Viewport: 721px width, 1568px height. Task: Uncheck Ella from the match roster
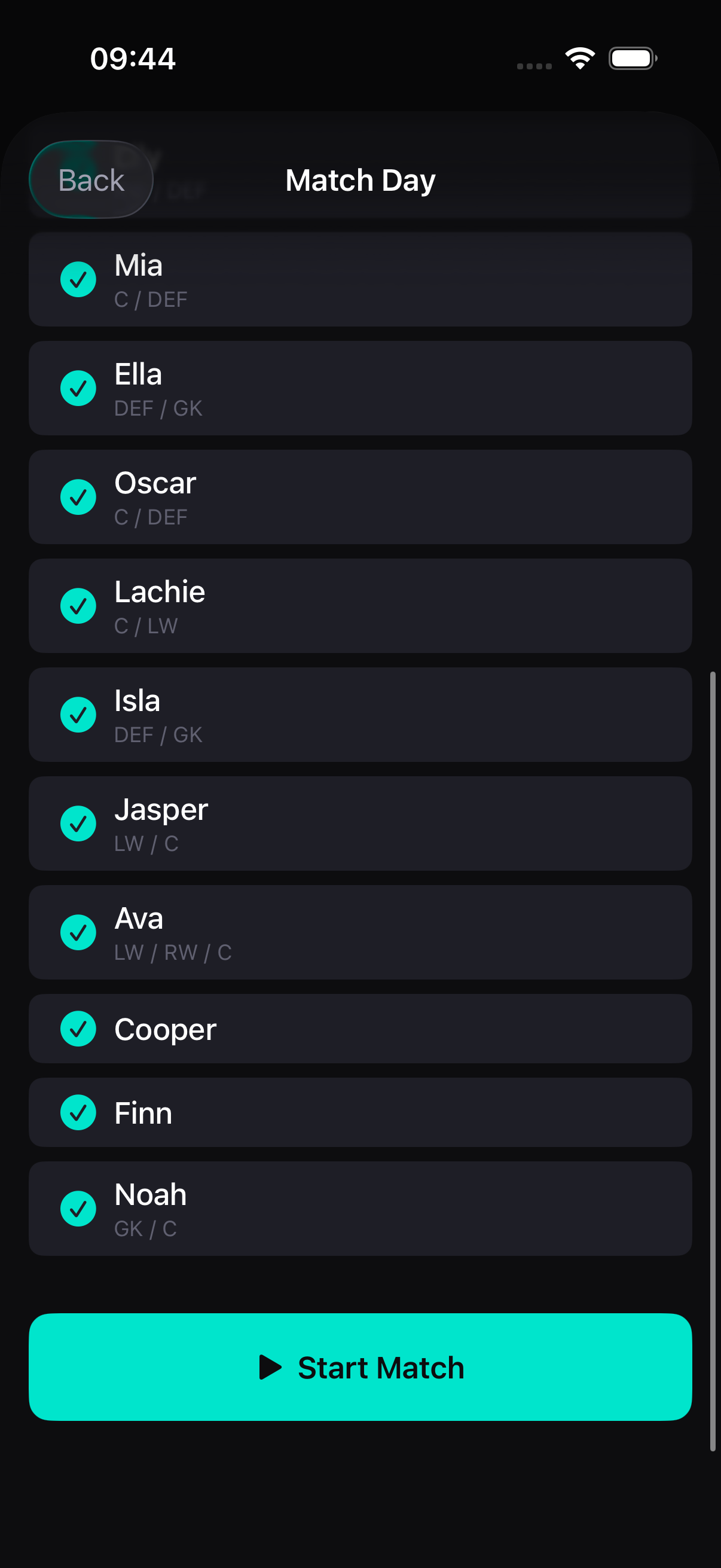coord(78,388)
